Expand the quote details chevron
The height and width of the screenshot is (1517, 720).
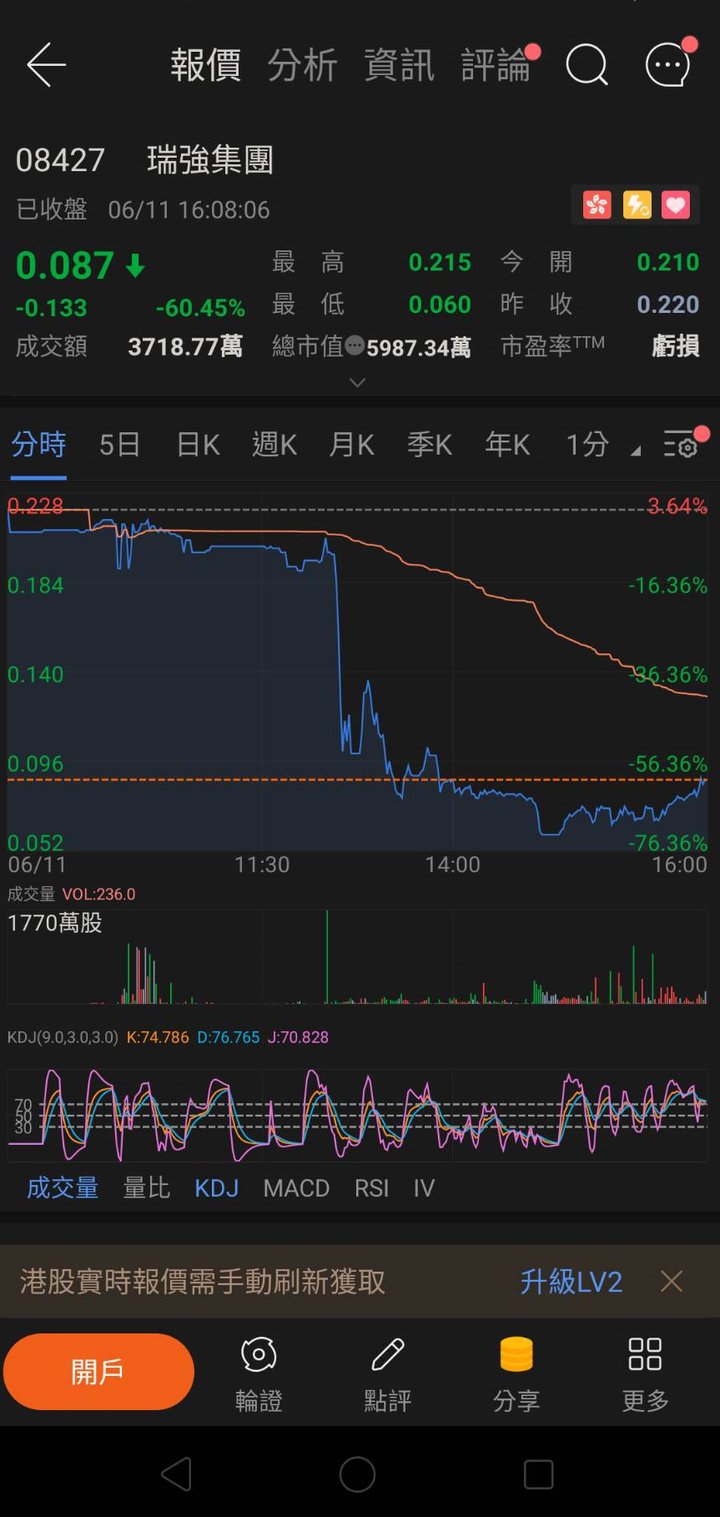[x=357, y=382]
